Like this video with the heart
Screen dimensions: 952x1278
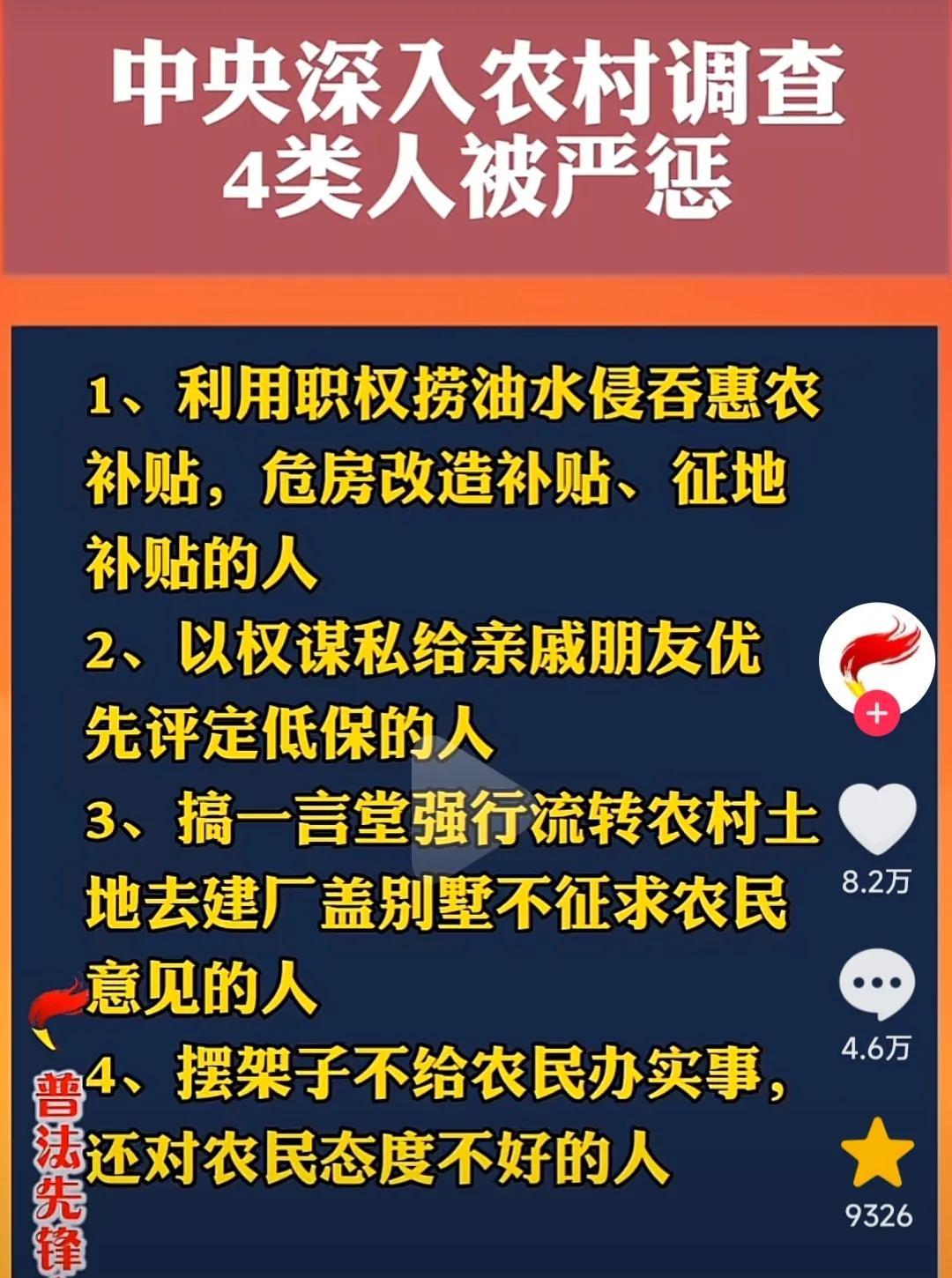coord(876,818)
